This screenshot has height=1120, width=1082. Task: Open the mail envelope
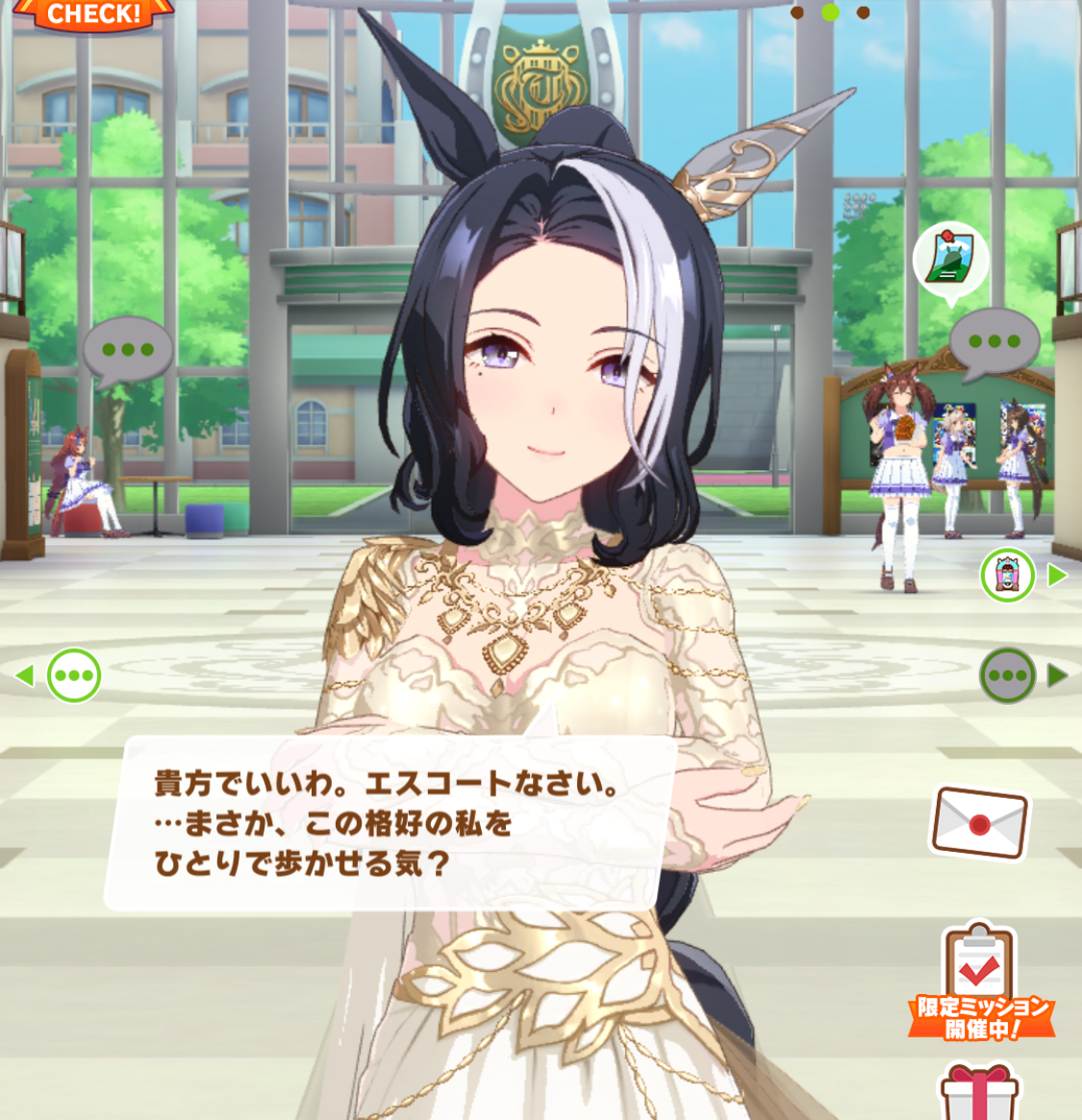point(979,823)
